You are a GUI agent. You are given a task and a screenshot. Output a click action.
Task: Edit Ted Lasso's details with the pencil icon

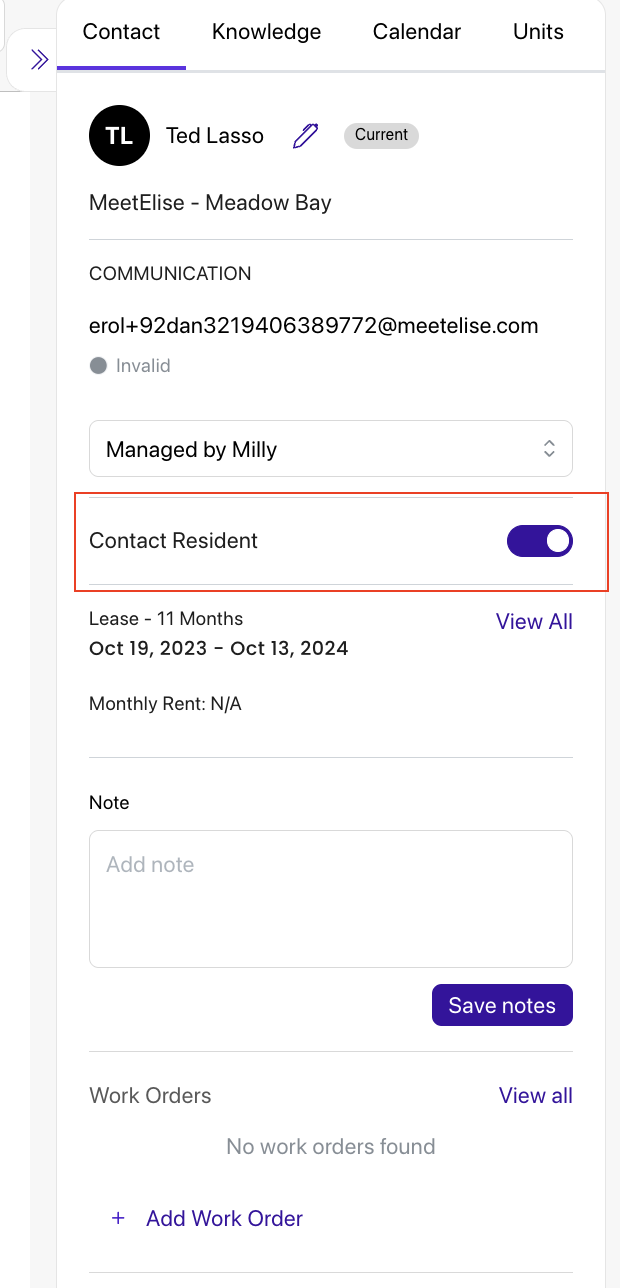305,136
